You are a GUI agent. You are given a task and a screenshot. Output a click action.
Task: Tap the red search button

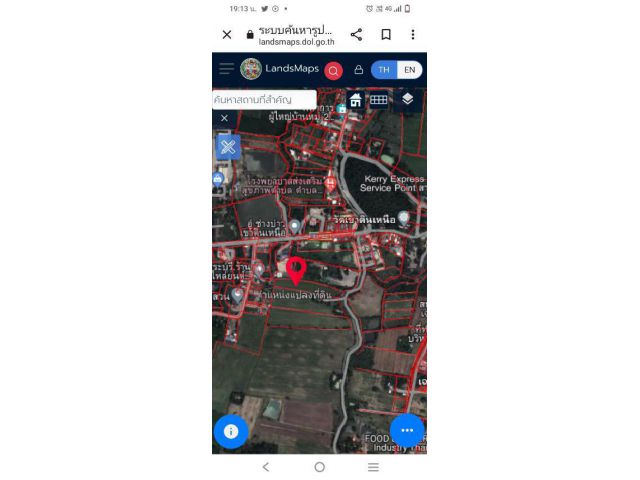pyautogui.click(x=334, y=70)
